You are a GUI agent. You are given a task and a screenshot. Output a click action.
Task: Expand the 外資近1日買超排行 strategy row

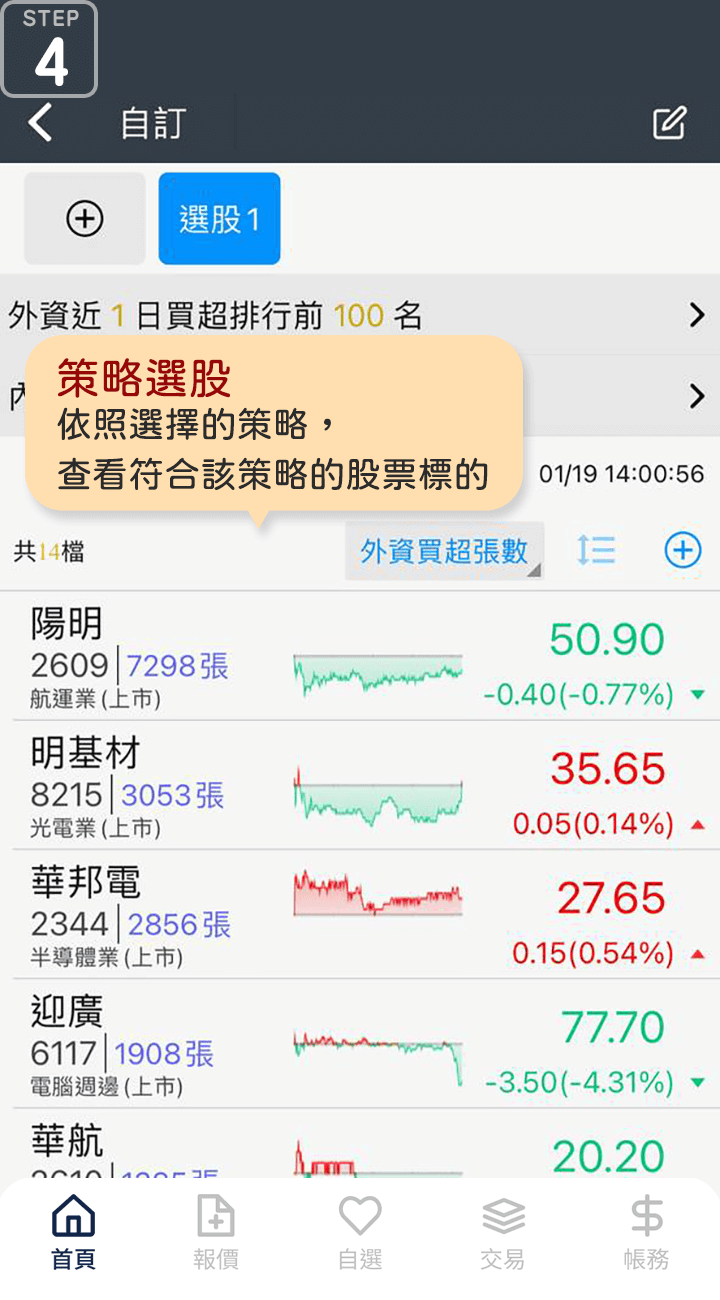coord(360,316)
